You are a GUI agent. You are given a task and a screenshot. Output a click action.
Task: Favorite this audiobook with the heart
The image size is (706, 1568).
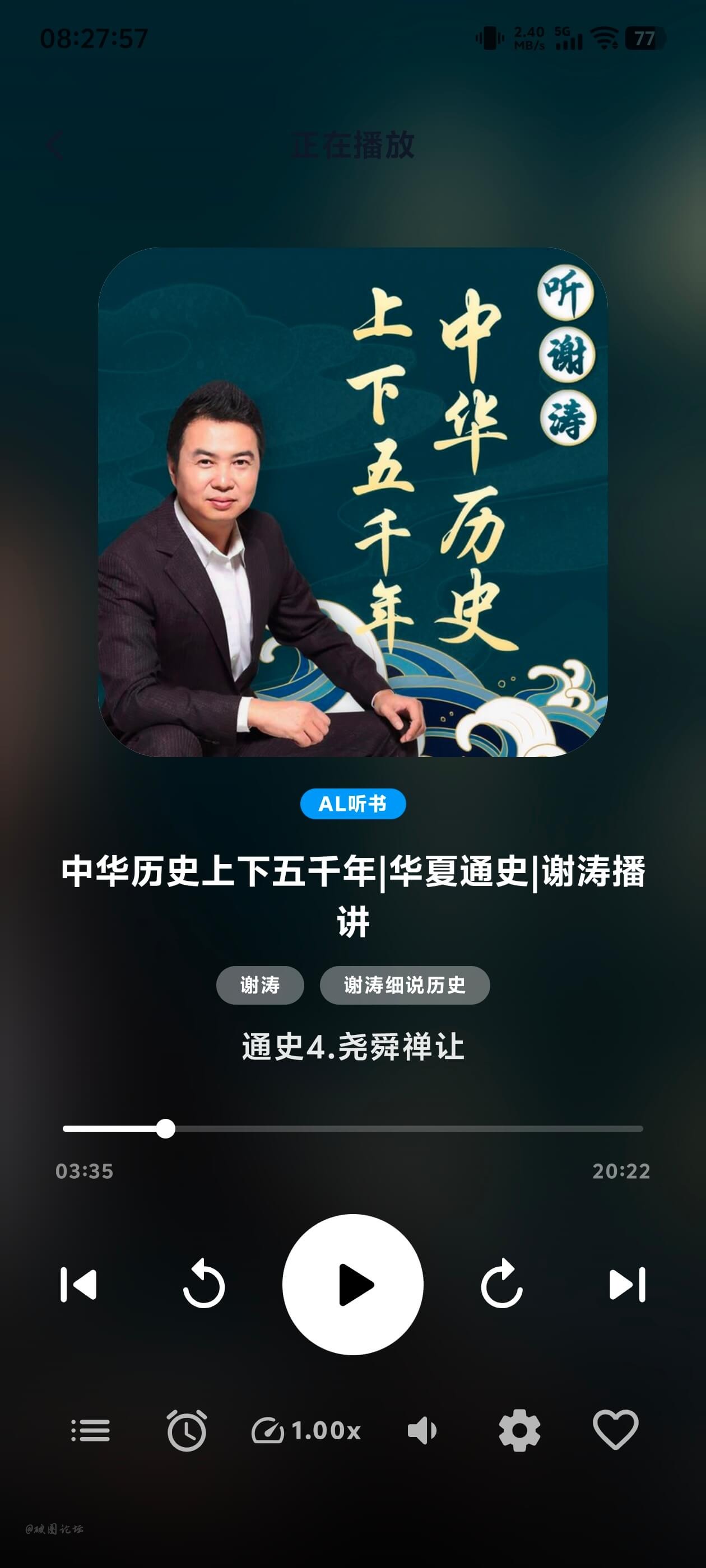coord(616,1429)
